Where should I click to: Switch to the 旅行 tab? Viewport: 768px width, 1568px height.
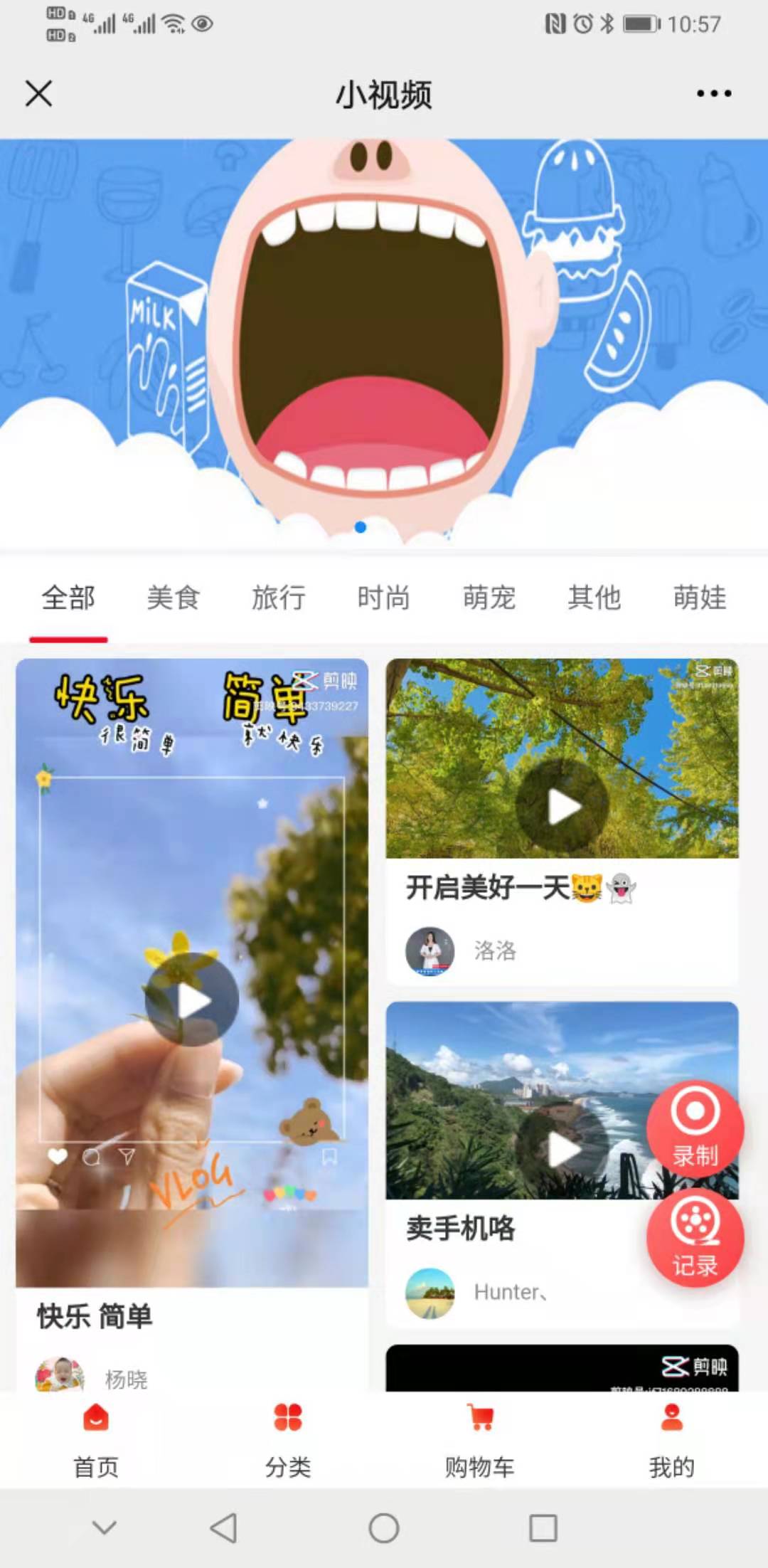(278, 598)
